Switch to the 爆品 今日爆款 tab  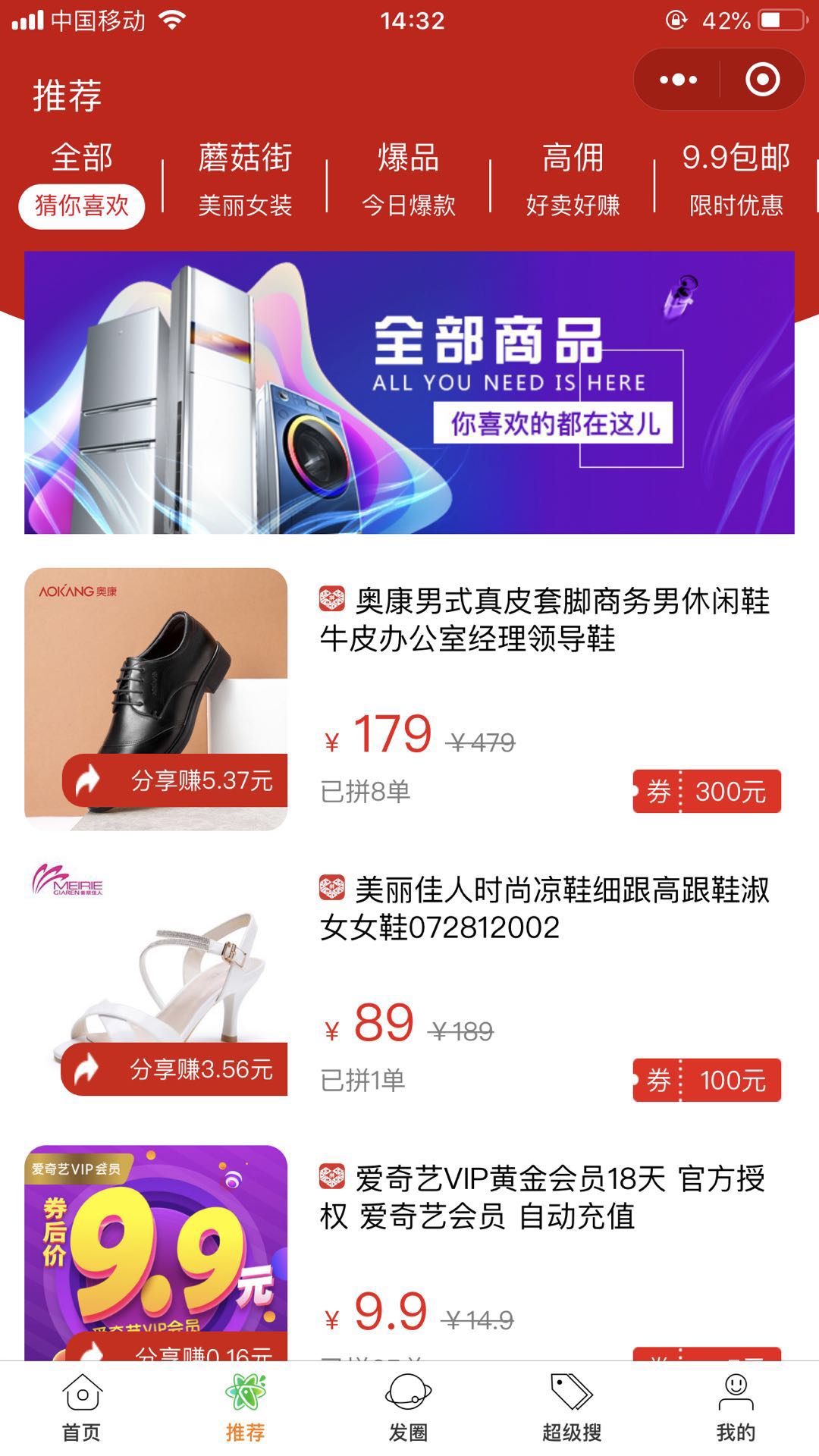tap(409, 182)
